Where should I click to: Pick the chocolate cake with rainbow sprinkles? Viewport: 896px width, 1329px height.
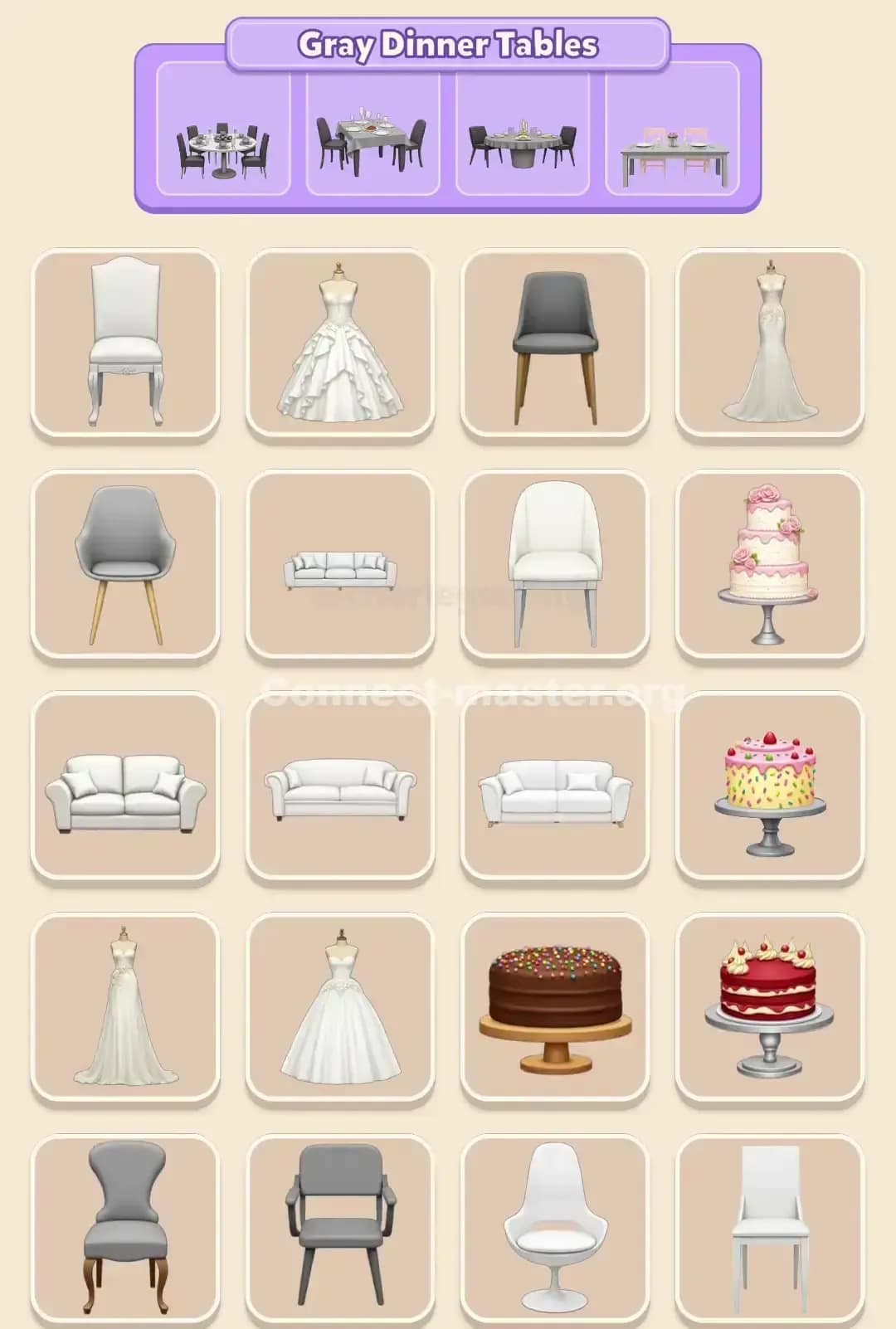556,1008
